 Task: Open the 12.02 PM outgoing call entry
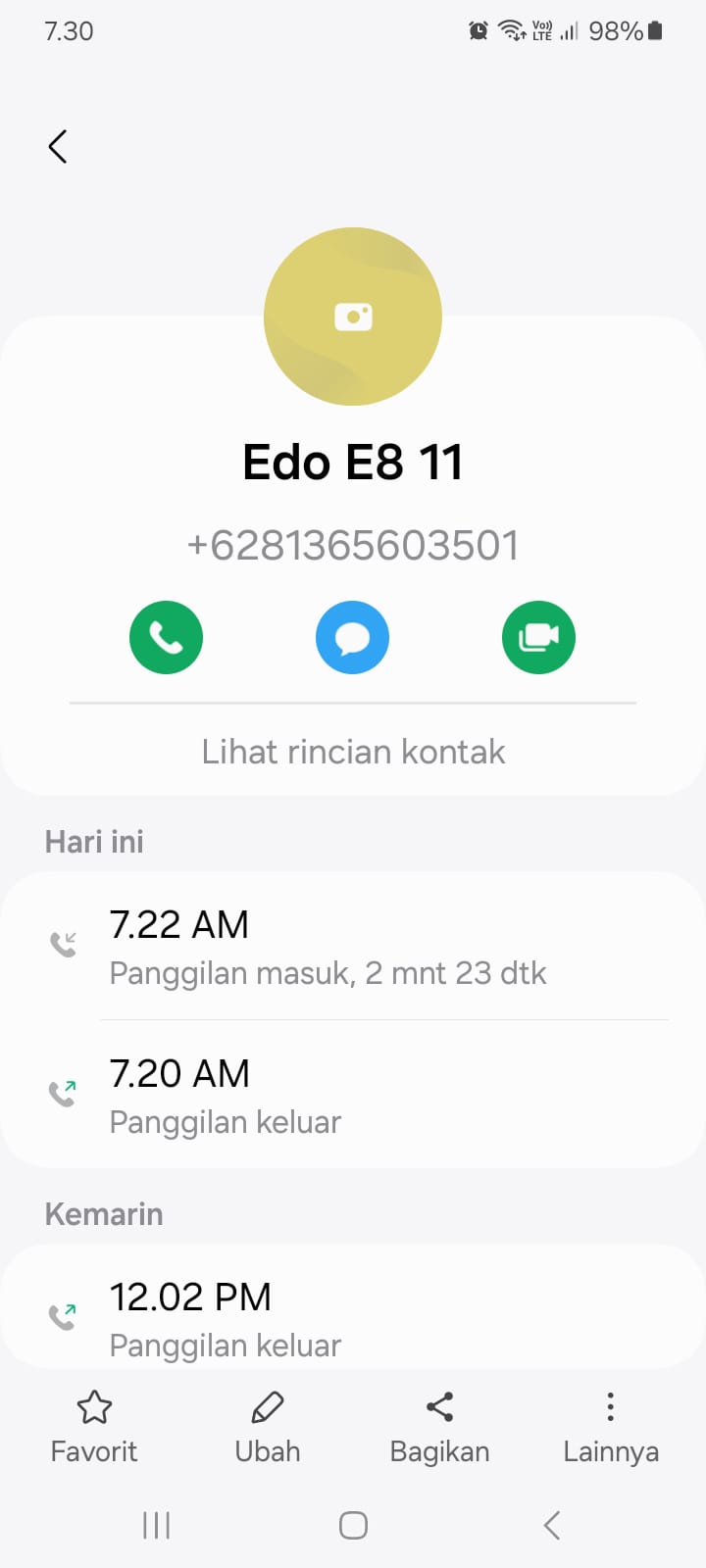coord(353,1318)
